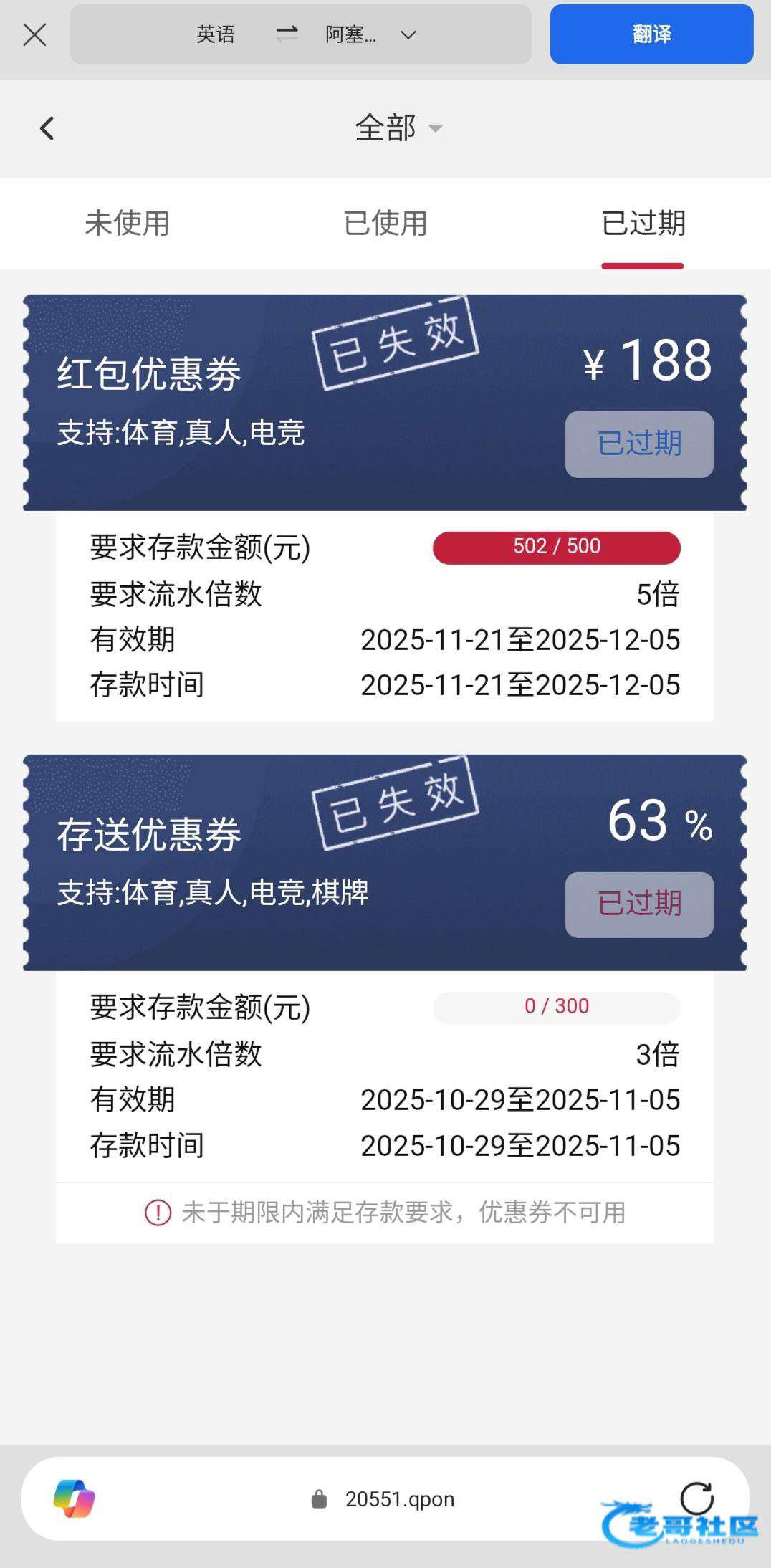Click the 502/500 deposit progress bar
The height and width of the screenshot is (1568, 771).
[x=557, y=547]
